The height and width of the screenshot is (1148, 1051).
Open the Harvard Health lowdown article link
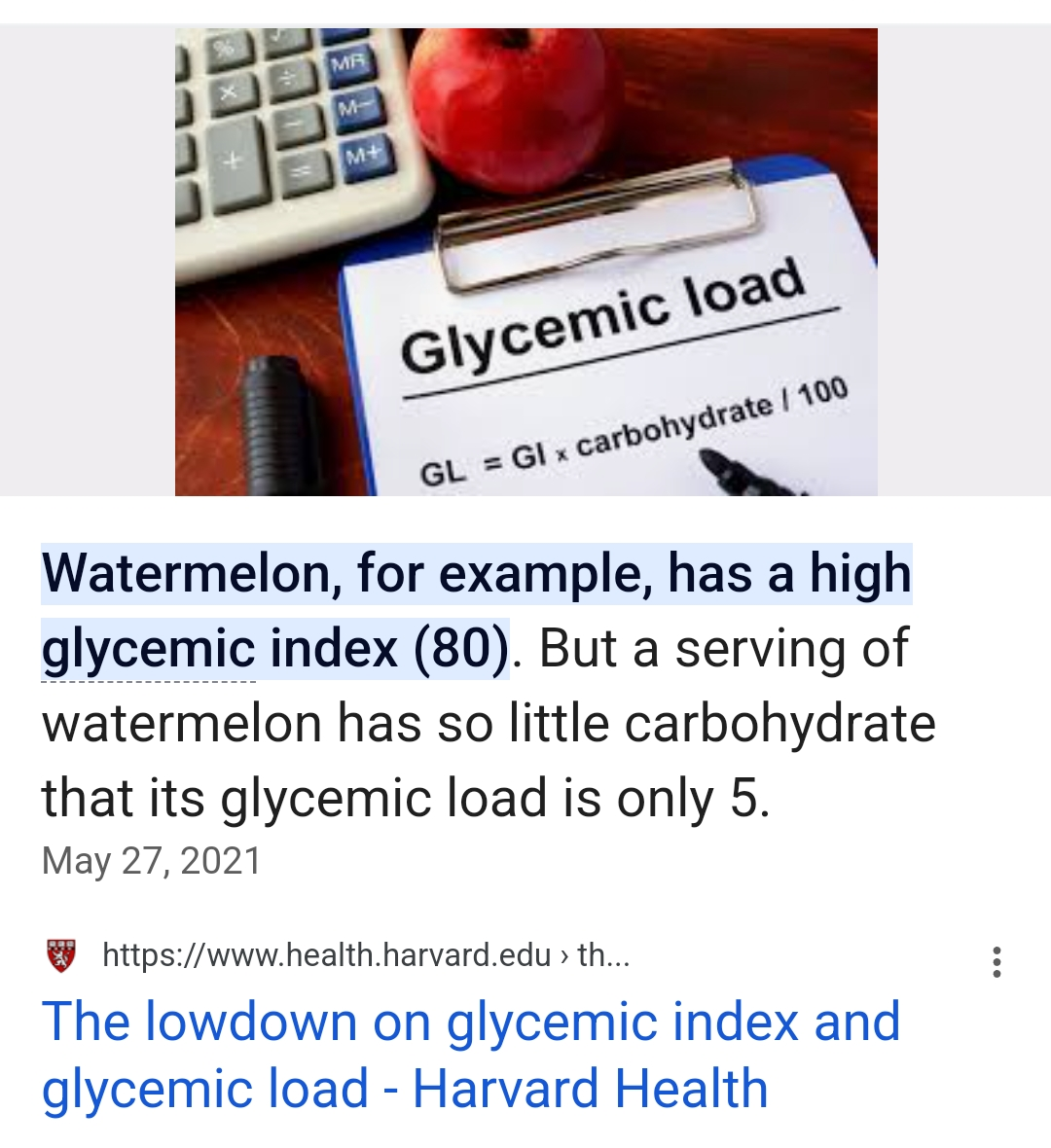pos(471,1055)
